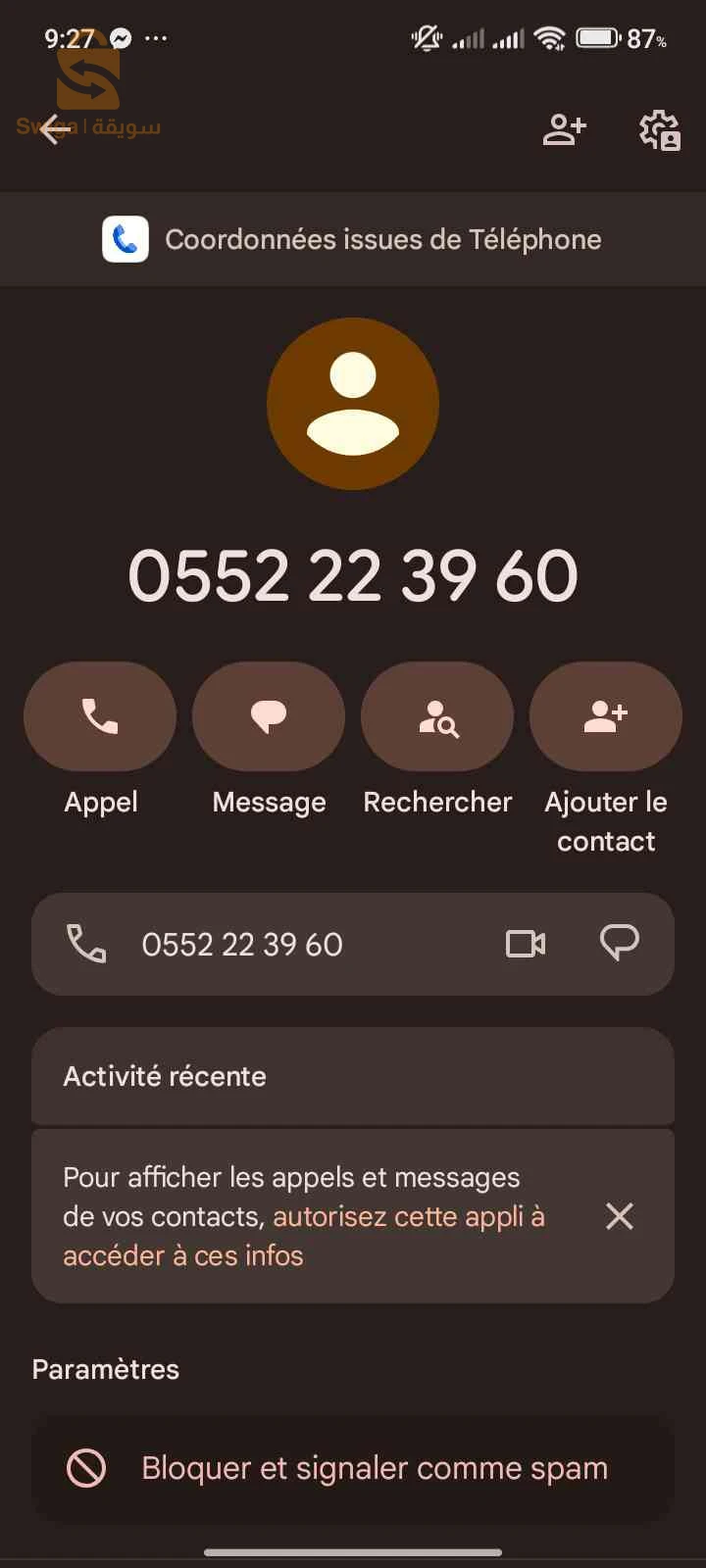Image resolution: width=706 pixels, height=1568 pixels.
Task: Tap the Rechercher button
Action: tap(437, 716)
